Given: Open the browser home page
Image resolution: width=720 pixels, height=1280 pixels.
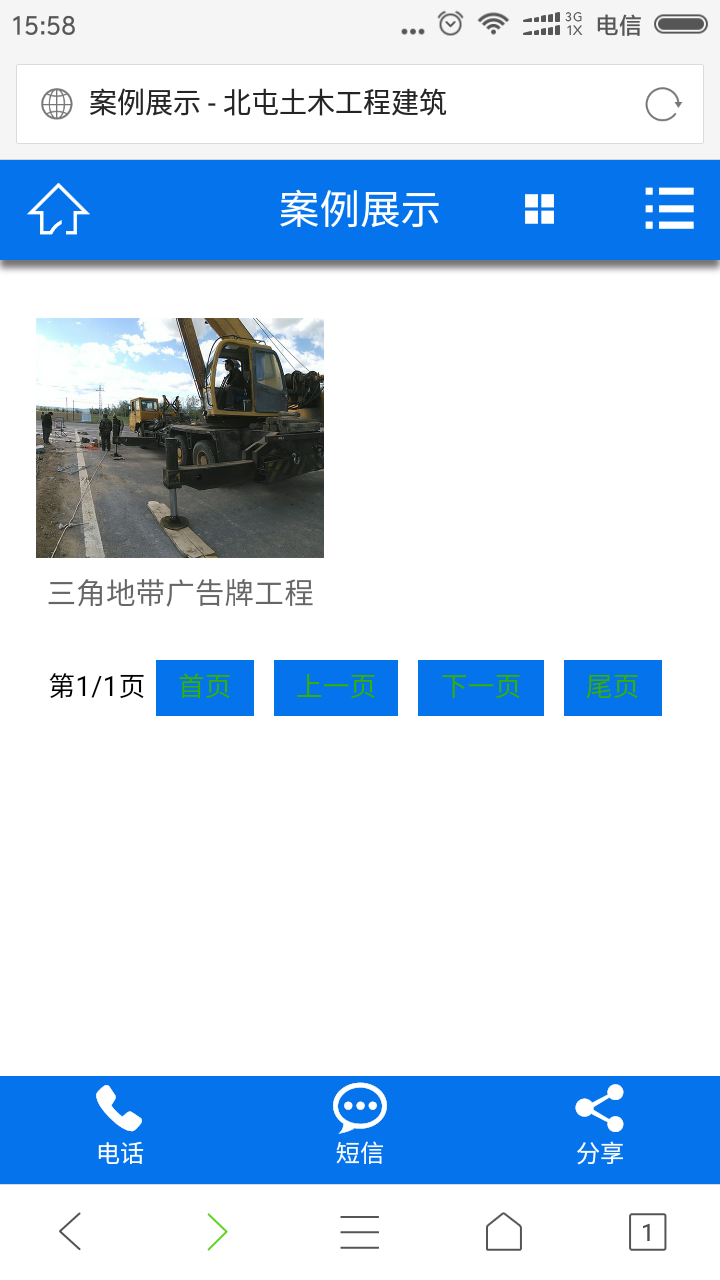Looking at the screenshot, I should [504, 1232].
